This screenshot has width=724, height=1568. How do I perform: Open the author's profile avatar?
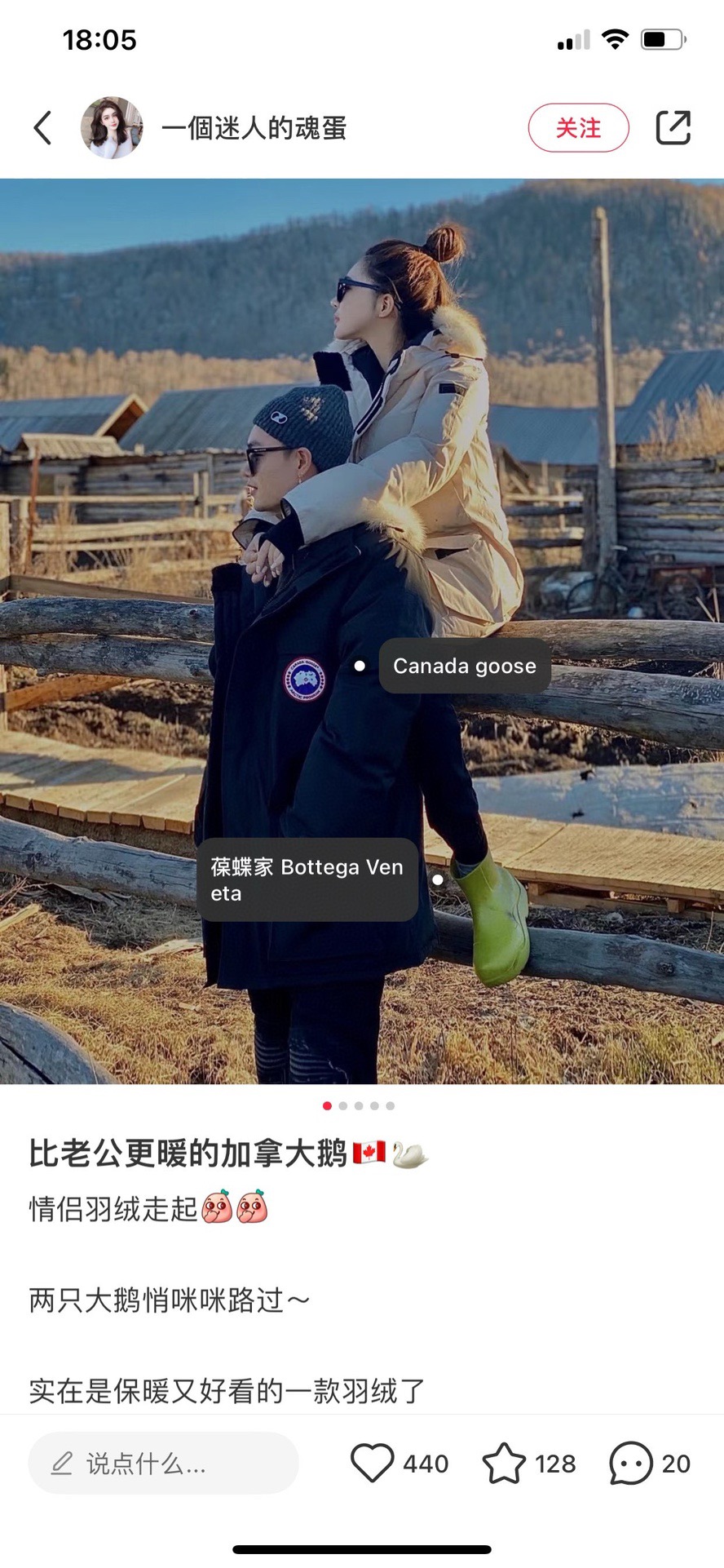112,128
